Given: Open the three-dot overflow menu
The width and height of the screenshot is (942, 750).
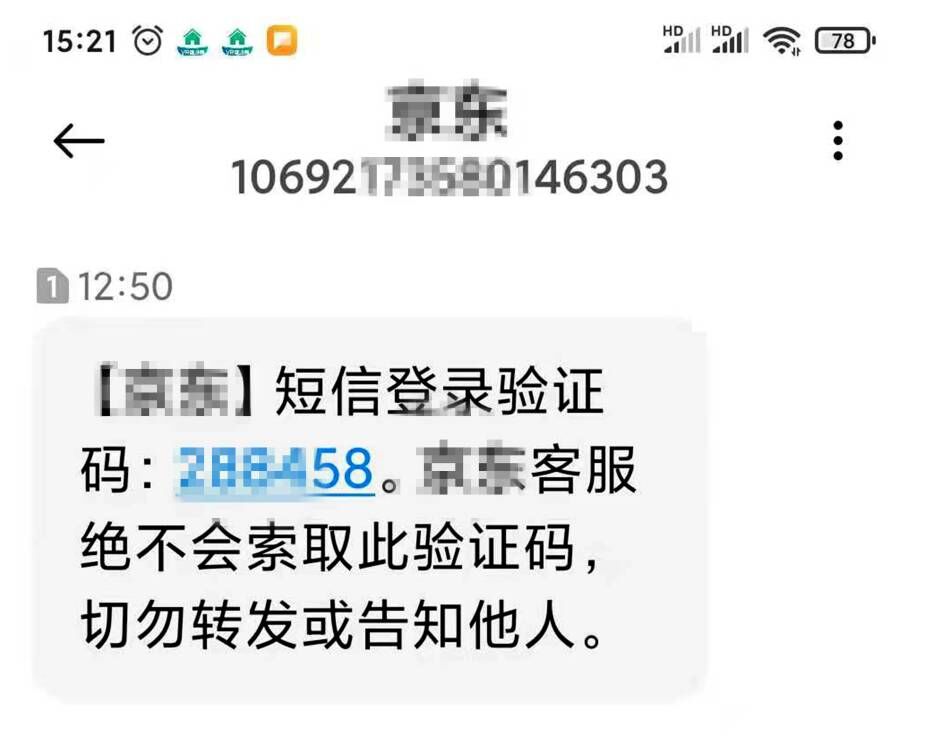Looking at the screenshot, I should [838, 141].
